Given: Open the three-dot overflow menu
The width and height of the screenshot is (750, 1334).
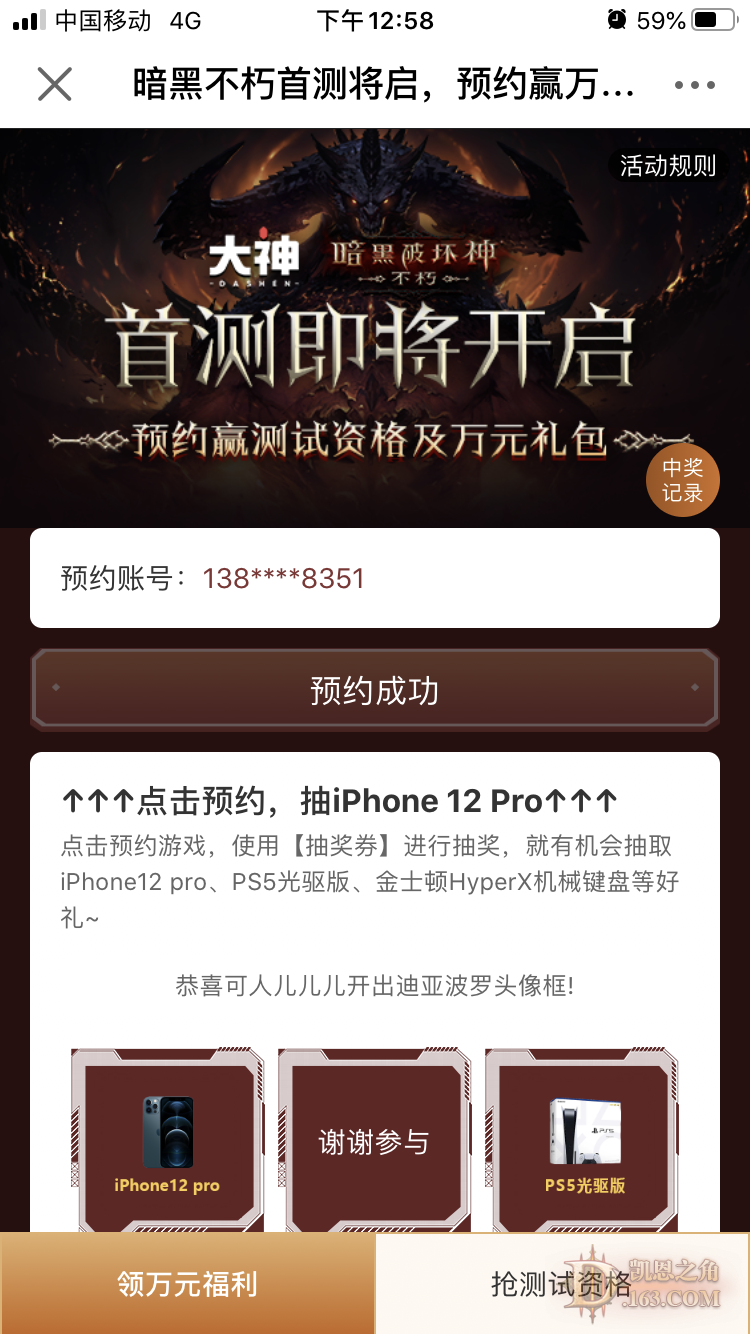Looking at the screenshot, I should 694,85.
